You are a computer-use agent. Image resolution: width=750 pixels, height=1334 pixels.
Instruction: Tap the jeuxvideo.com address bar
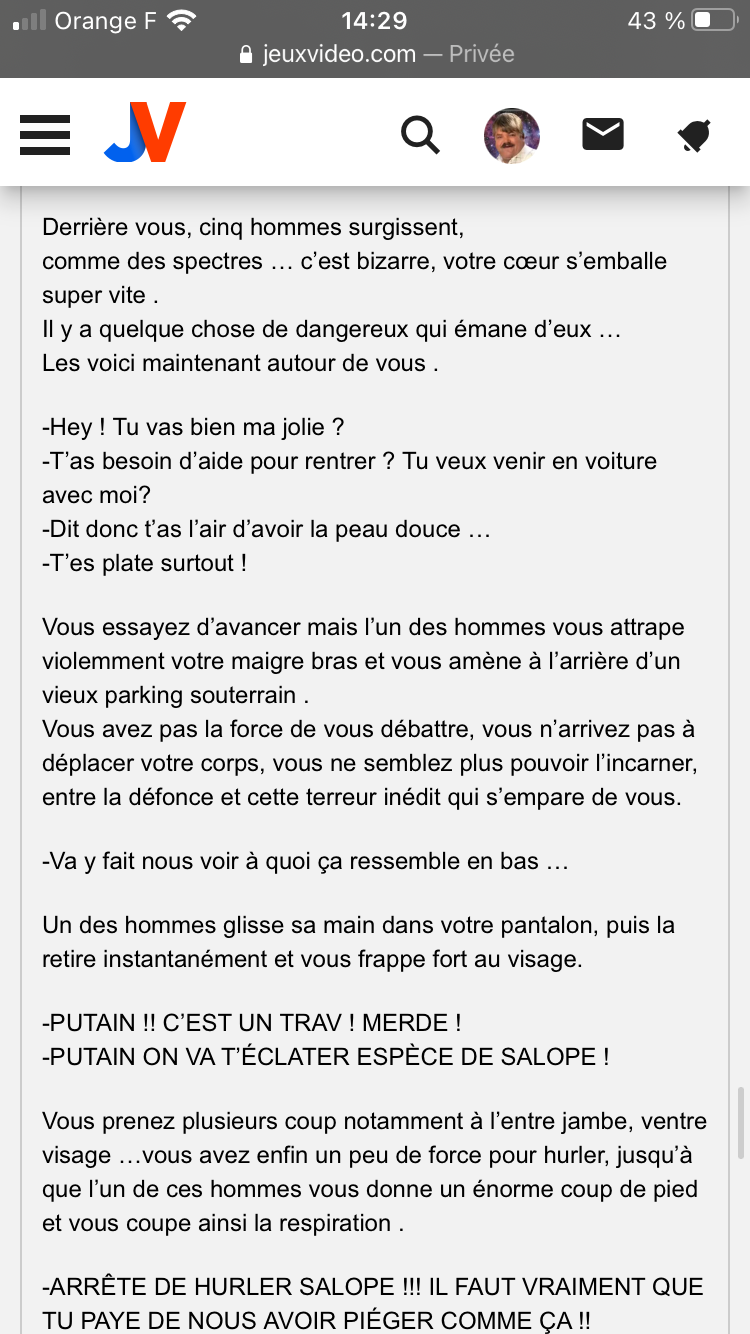[376, 54]
